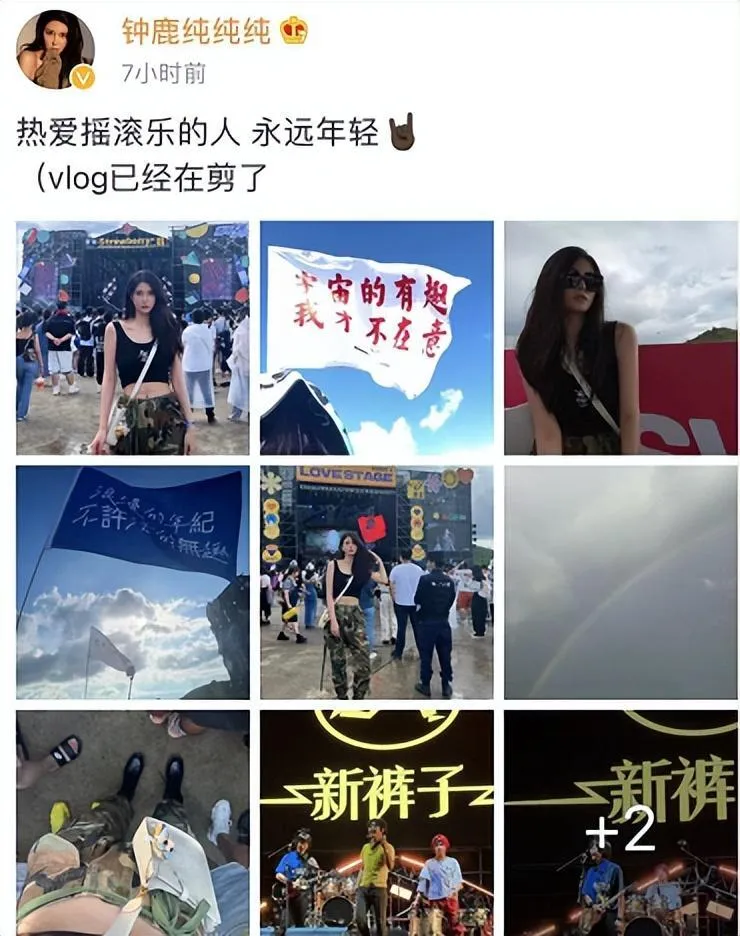Open 钟鹿纯纯纯's profile avatar
The height and width of the screenshot is (936, 740).
pyautogui.click(x=55, y=49)
